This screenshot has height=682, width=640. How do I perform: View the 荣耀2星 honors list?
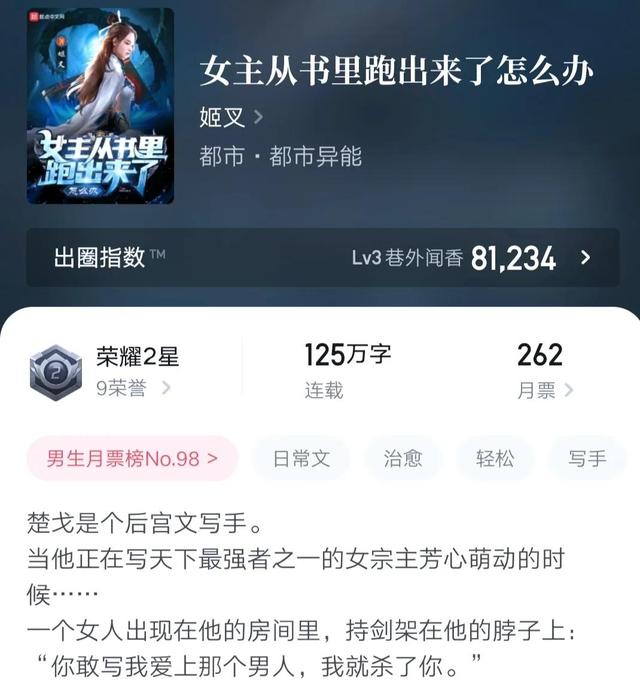pos(133,370)
